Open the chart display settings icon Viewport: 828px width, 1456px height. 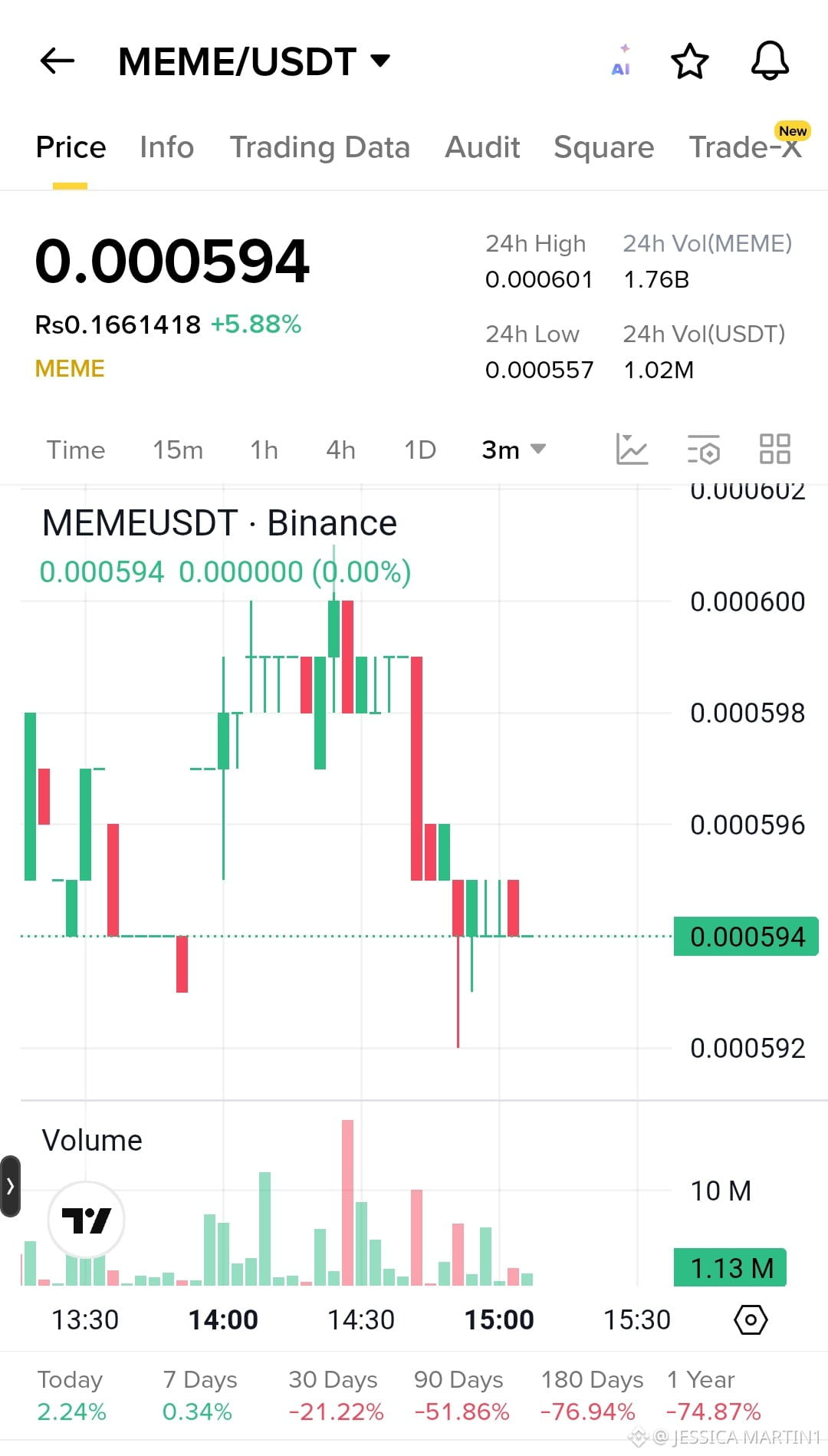pyautogui.click(x=704, y=450)
